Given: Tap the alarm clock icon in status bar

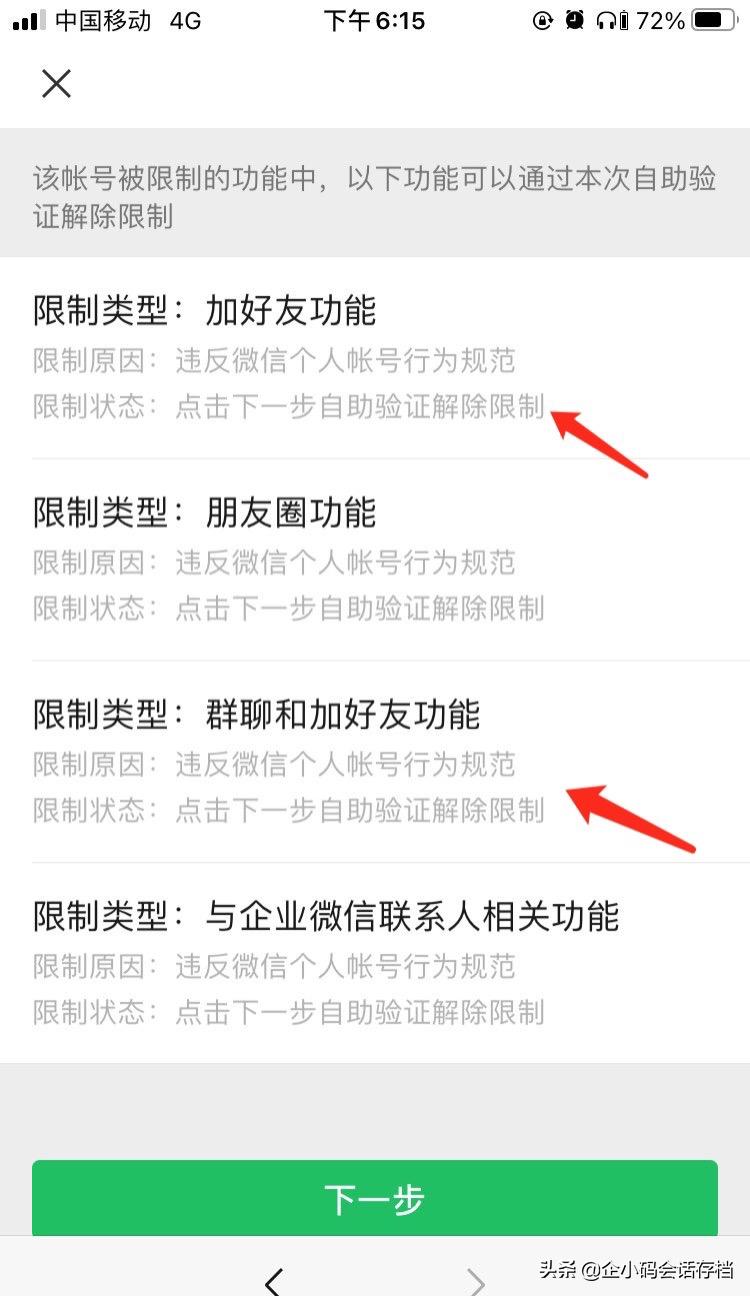Looking at the screenshot, I should pos(574,18).
